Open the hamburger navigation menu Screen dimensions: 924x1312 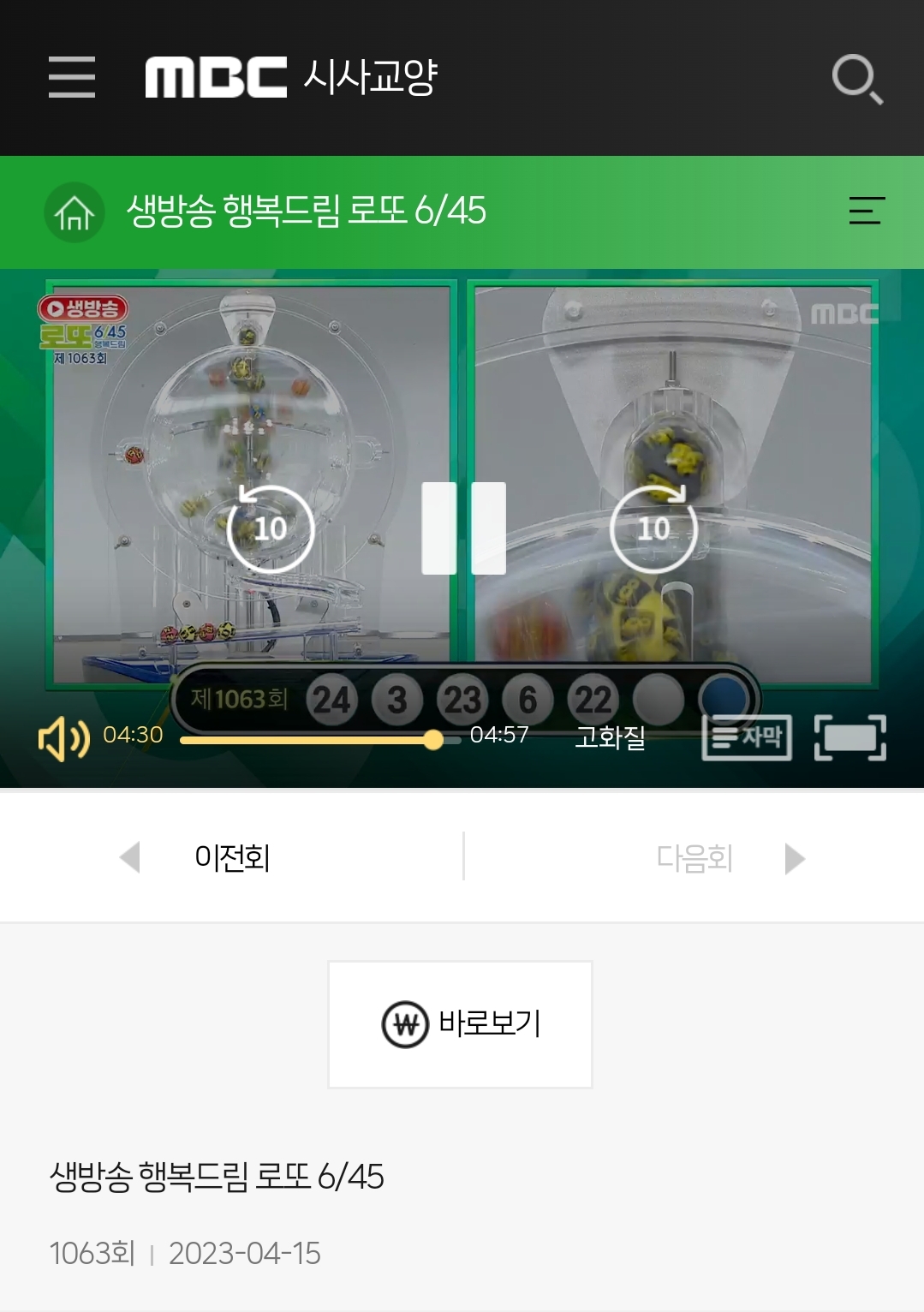70,77
